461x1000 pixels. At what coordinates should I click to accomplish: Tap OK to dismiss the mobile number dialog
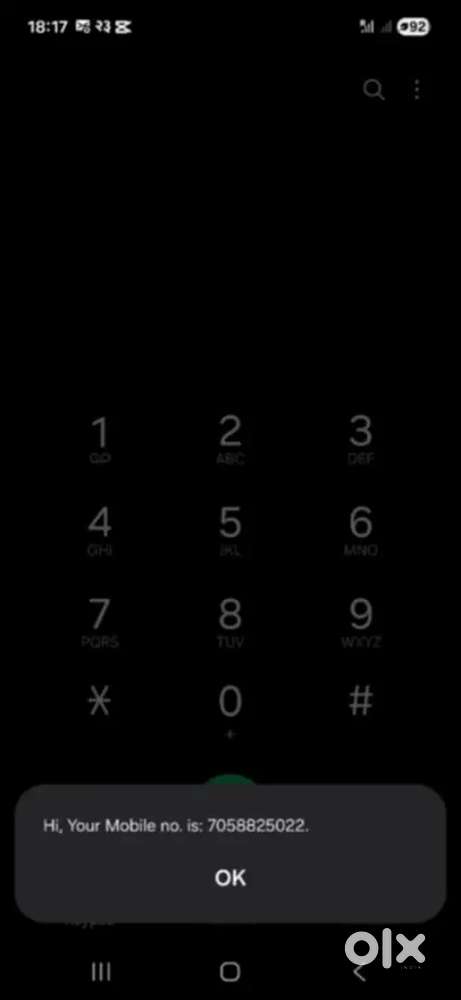(x=230, y=878)
